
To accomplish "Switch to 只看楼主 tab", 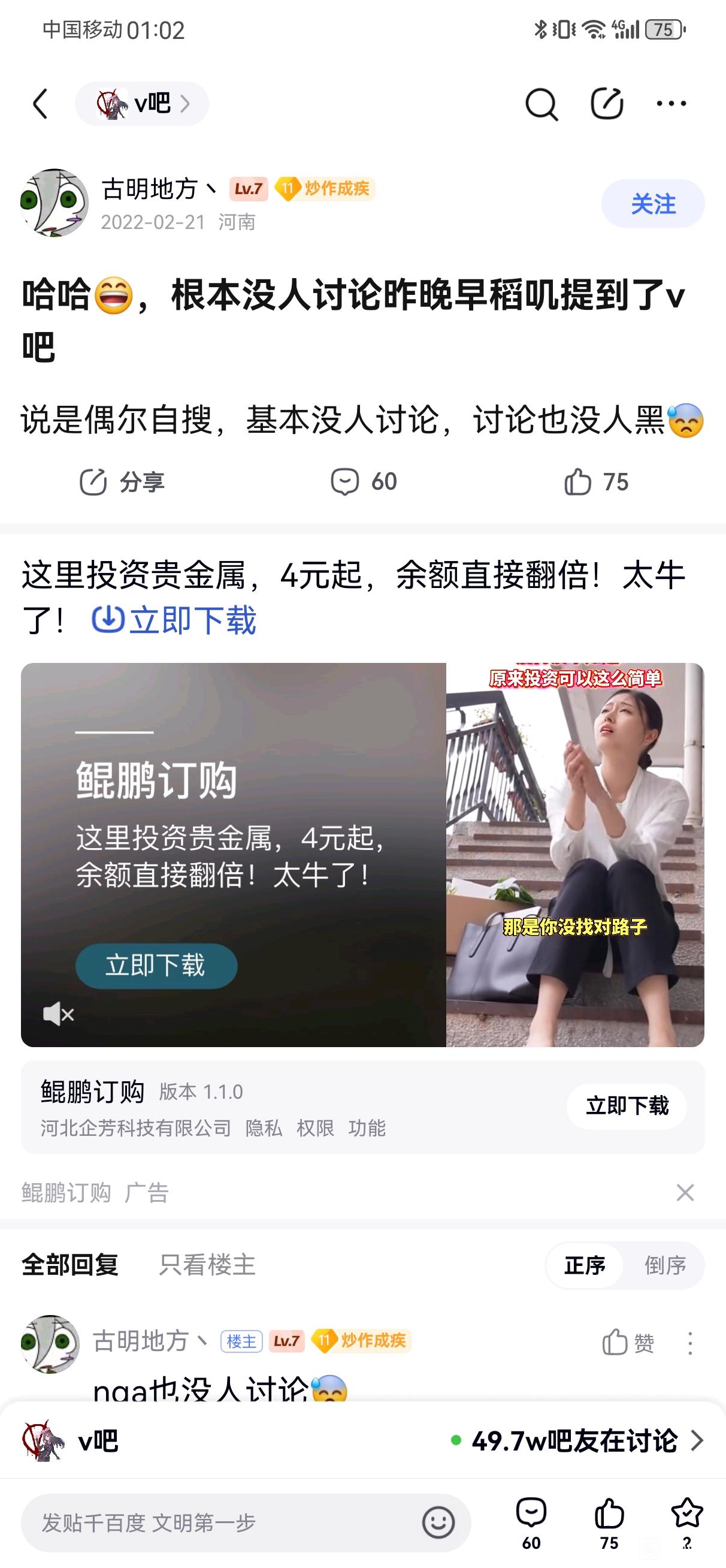I will pos(207,1265).
